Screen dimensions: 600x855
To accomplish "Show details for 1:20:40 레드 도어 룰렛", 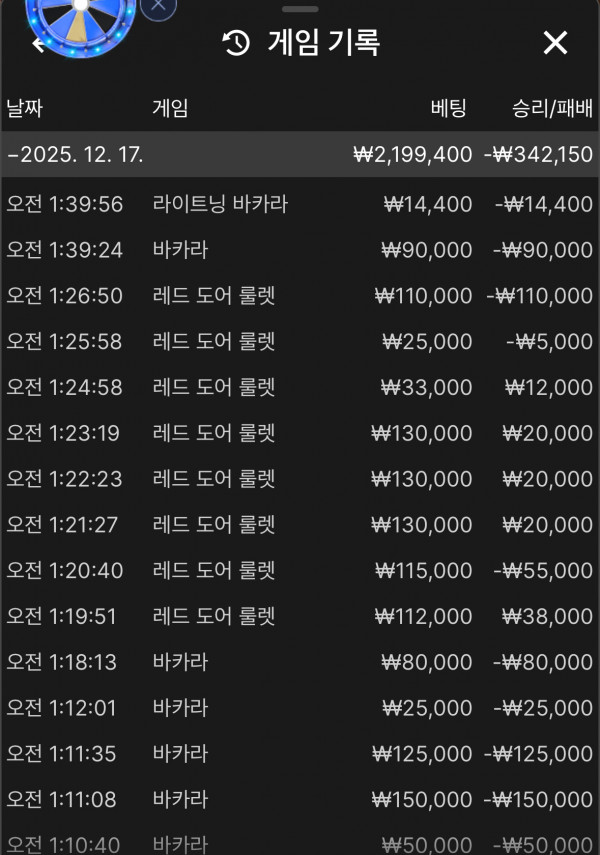I will tap(300, 571).
